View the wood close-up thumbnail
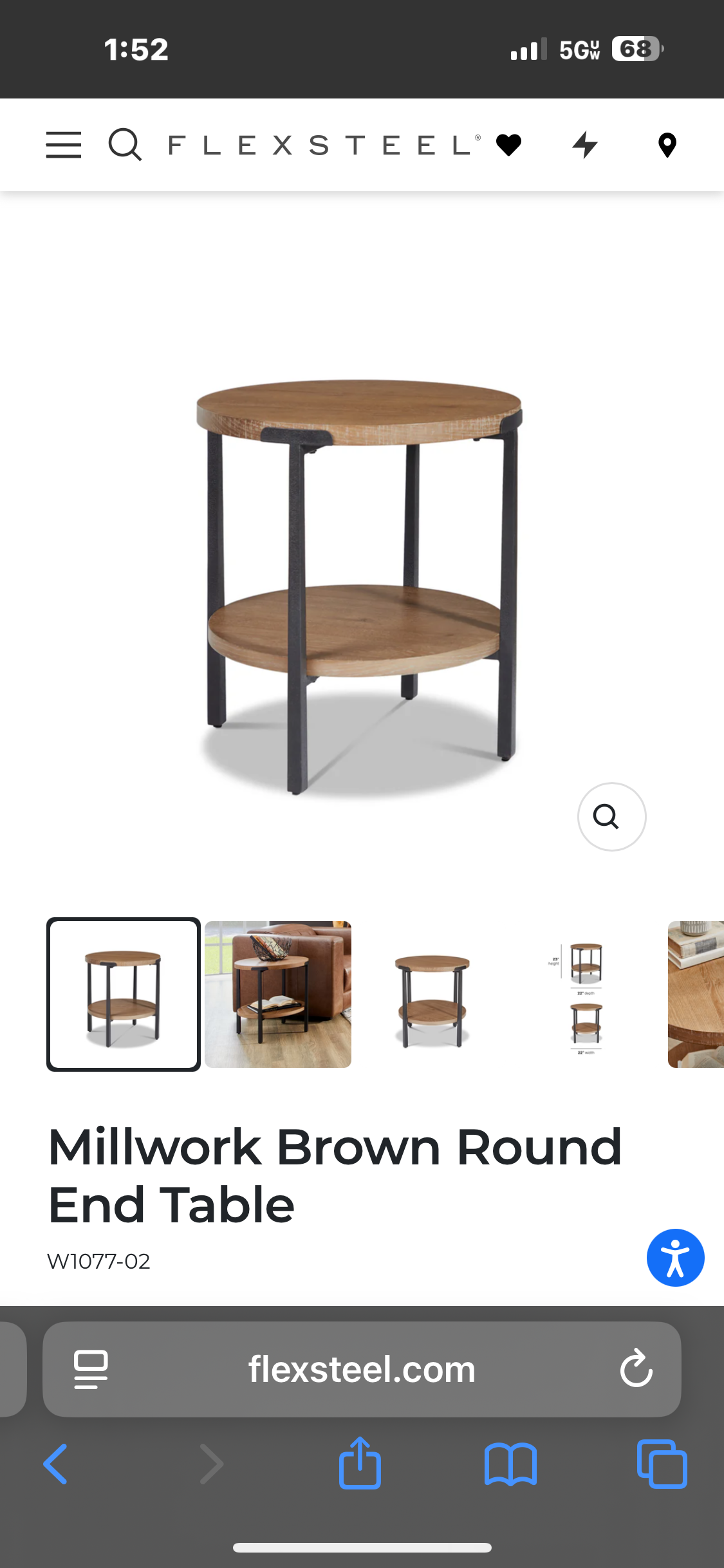724x1568 pixels. pos(696,994)
